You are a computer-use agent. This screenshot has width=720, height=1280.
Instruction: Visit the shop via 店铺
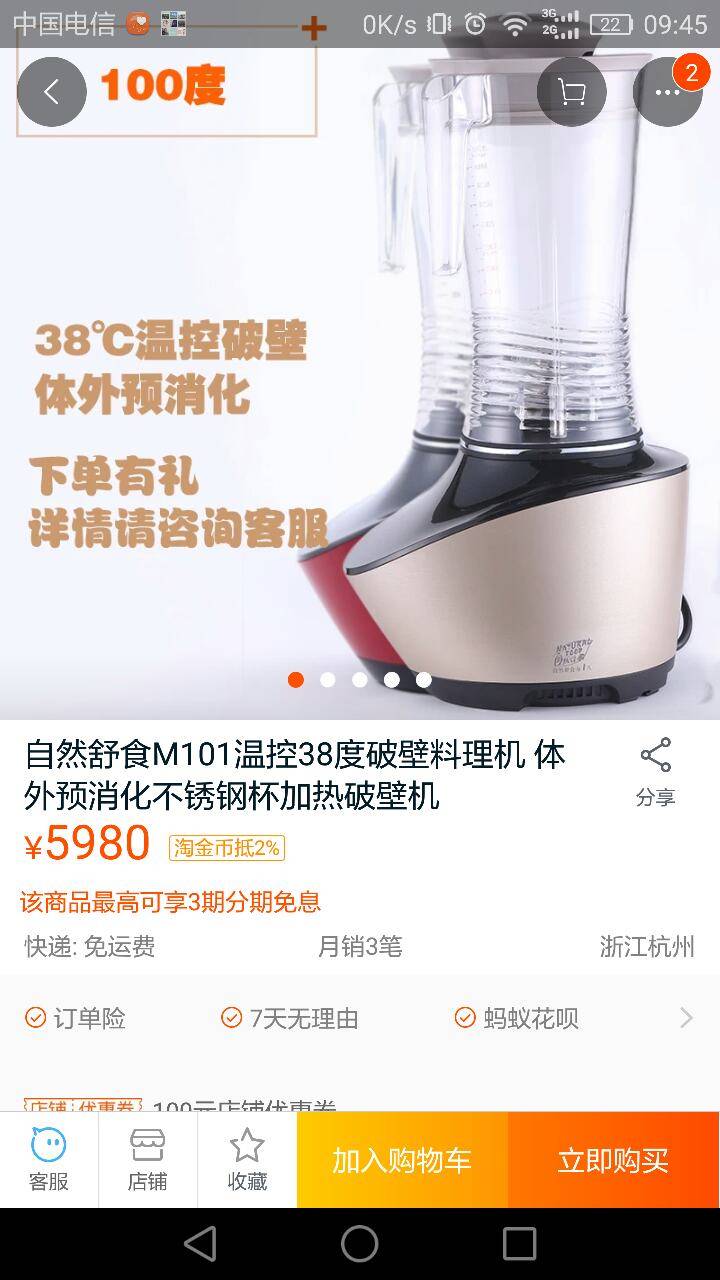(x=147, y=1160)
